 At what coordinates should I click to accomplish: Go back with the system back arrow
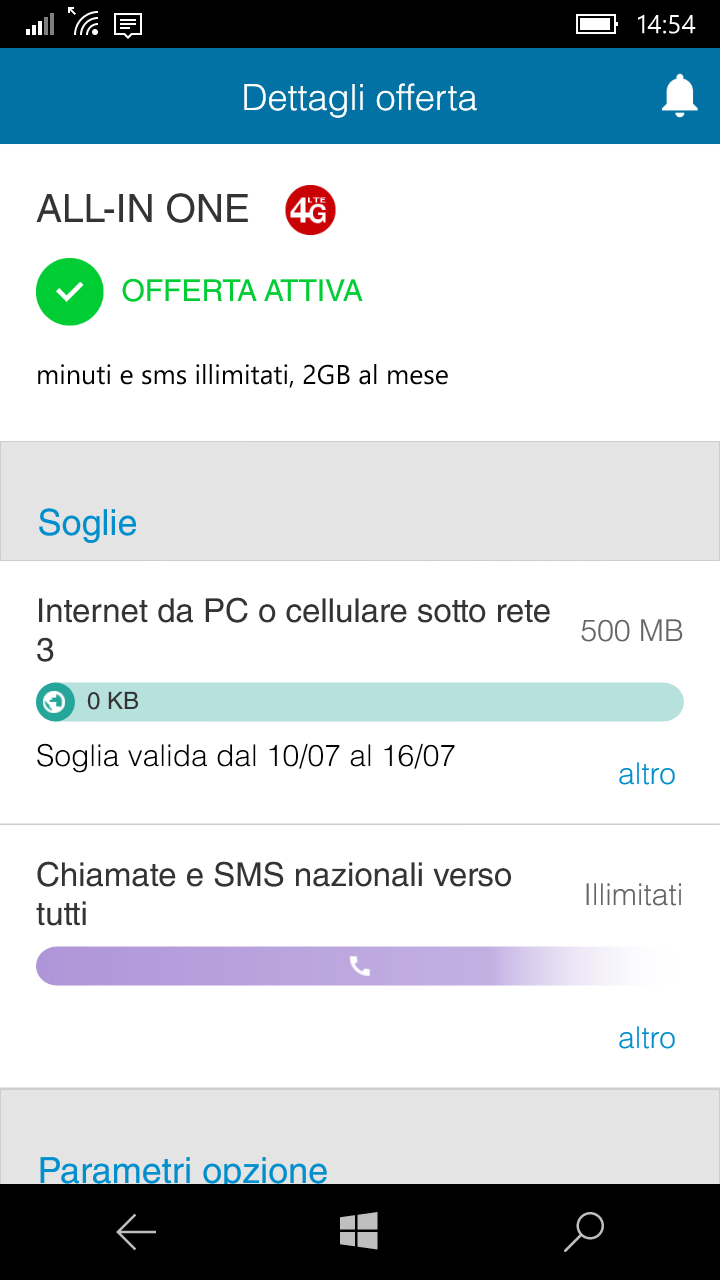pyautogui.click(x=136, y=1232)
